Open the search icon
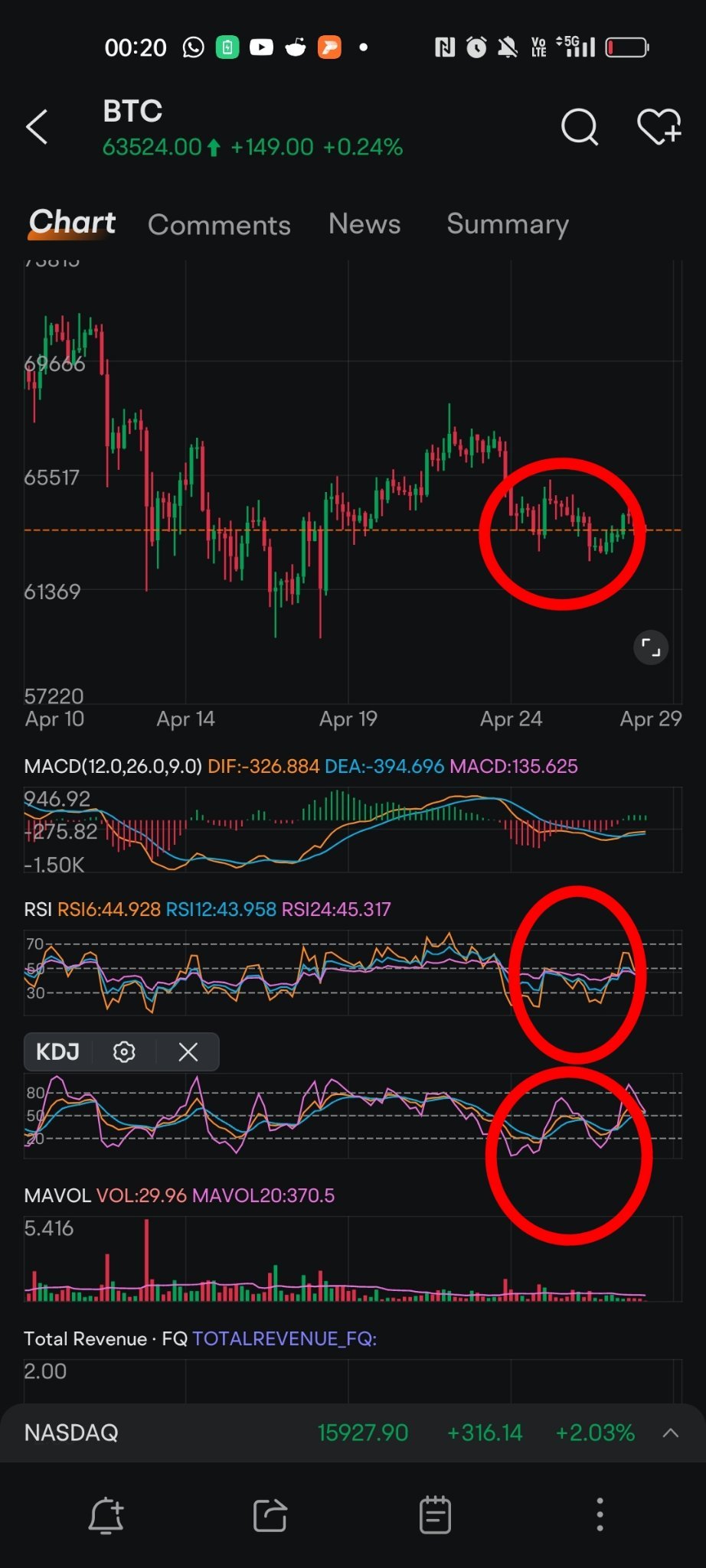 (x=580, y=128)
